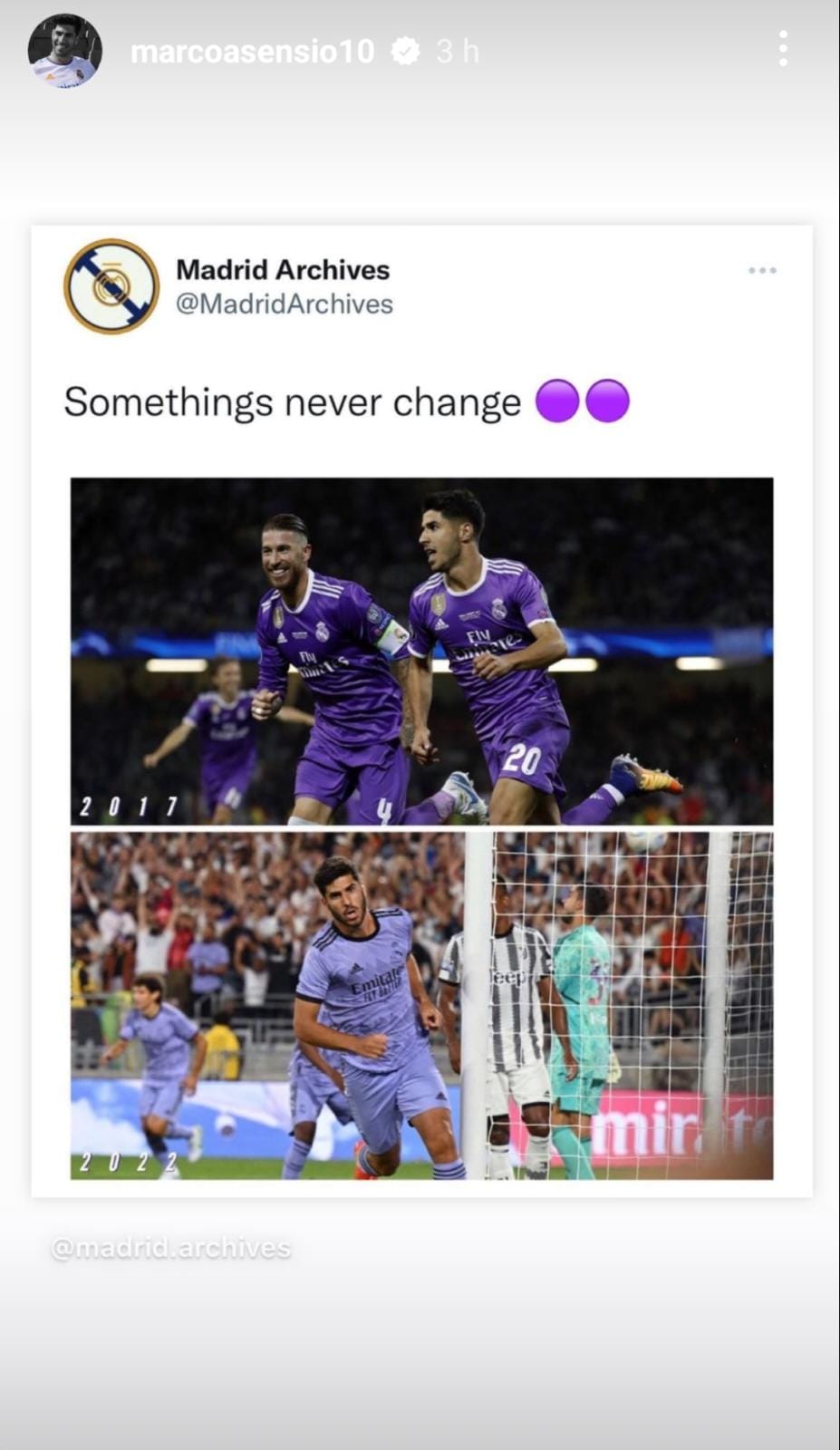Open marcoasensio10's profile picture
840x1450 pixels.
pos(64,51)
